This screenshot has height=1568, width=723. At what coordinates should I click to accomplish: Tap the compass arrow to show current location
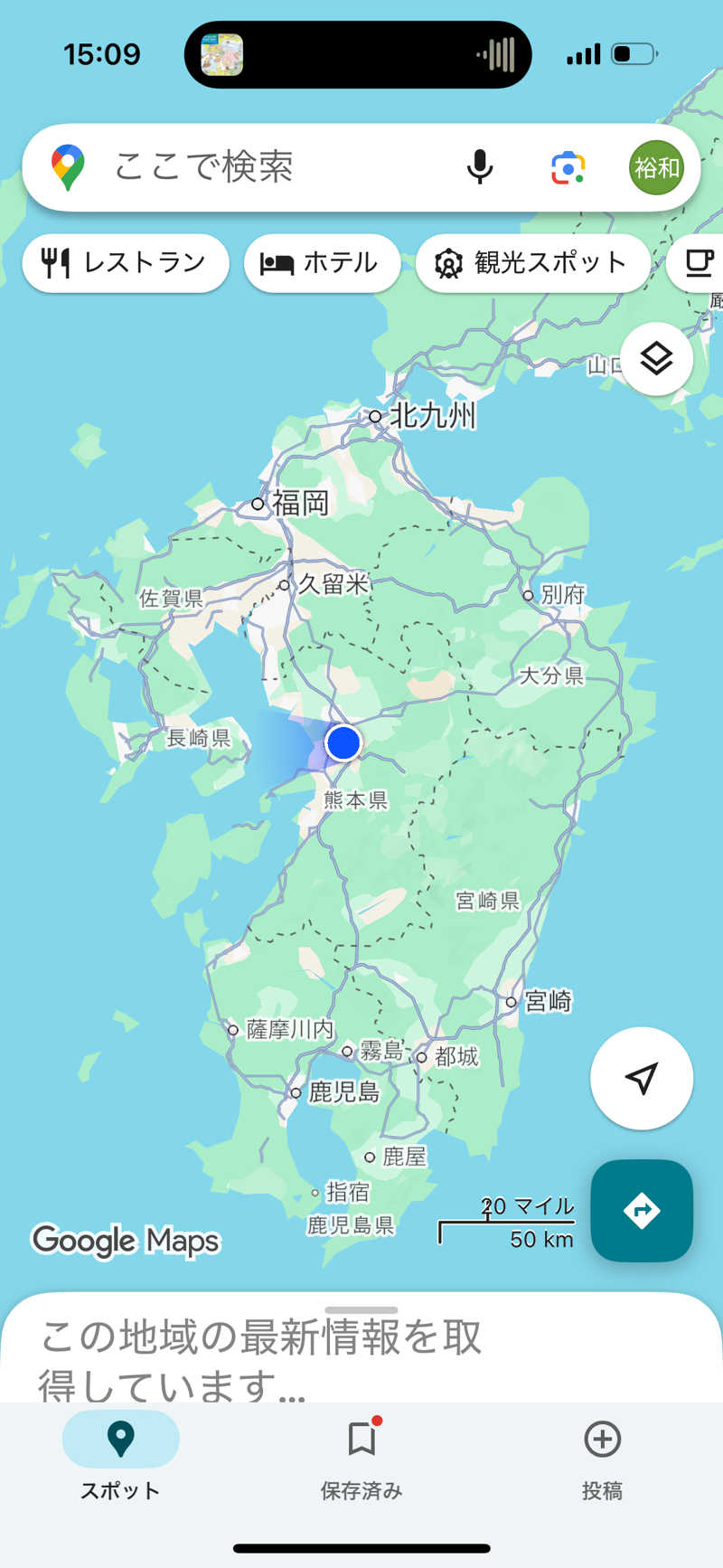(641, 1078)
